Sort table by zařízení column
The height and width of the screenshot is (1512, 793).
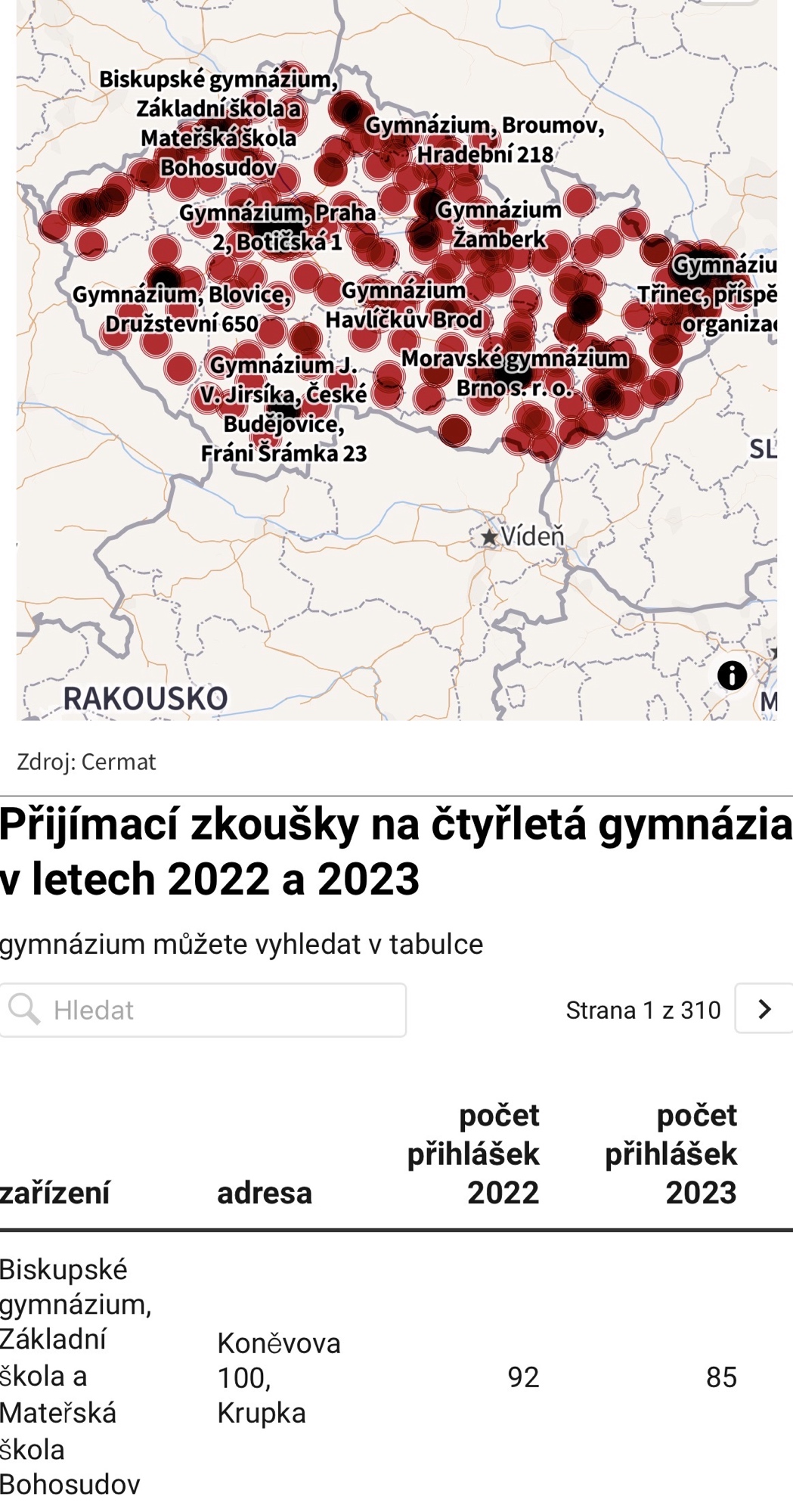point(55,1193)
